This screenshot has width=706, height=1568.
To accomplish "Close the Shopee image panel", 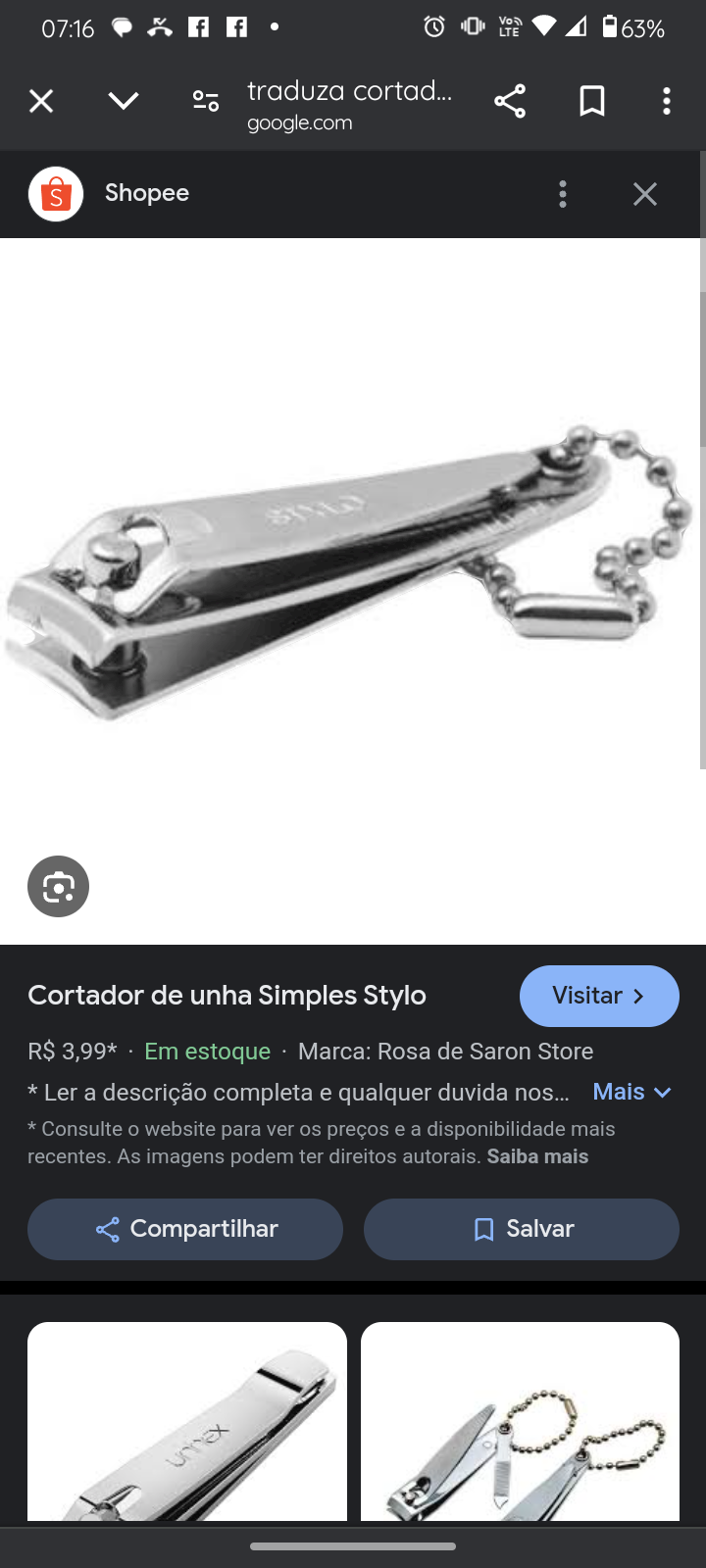I will point(645,194).
